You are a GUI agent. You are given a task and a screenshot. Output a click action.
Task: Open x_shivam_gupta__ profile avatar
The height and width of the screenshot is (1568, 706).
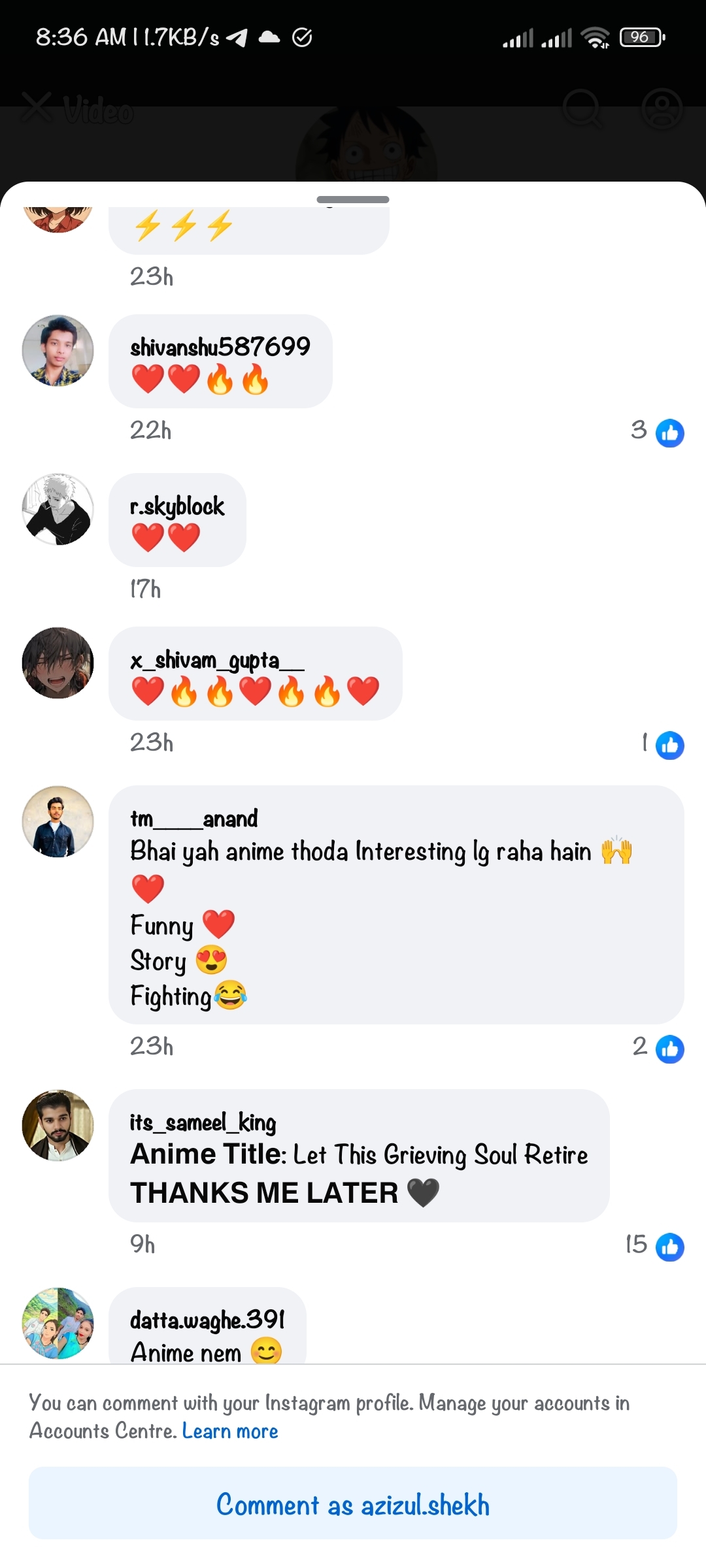(58, 663)
